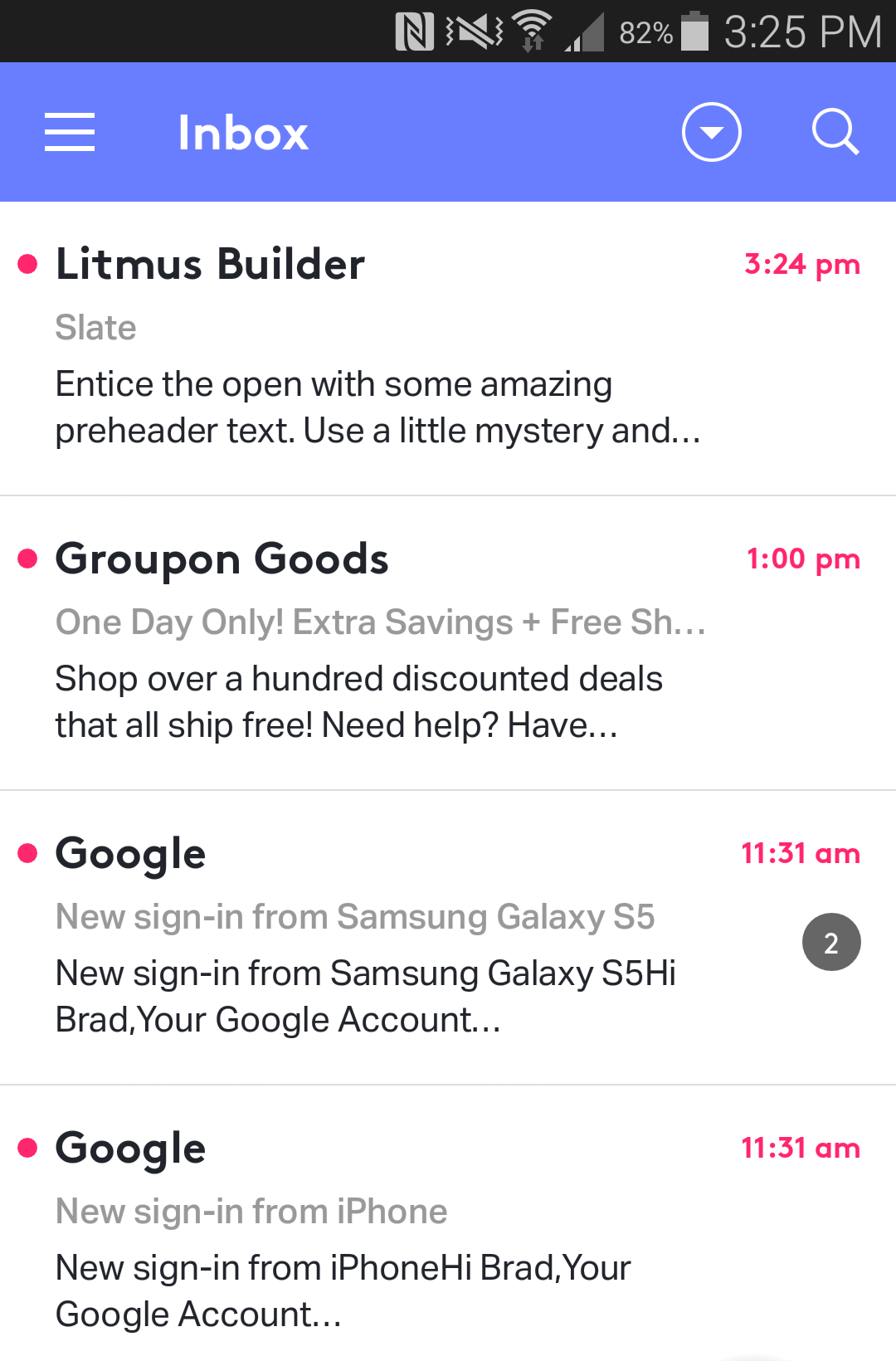
Task: Toggle selection of the Litmus Builder email
Action: pos(27,264)
